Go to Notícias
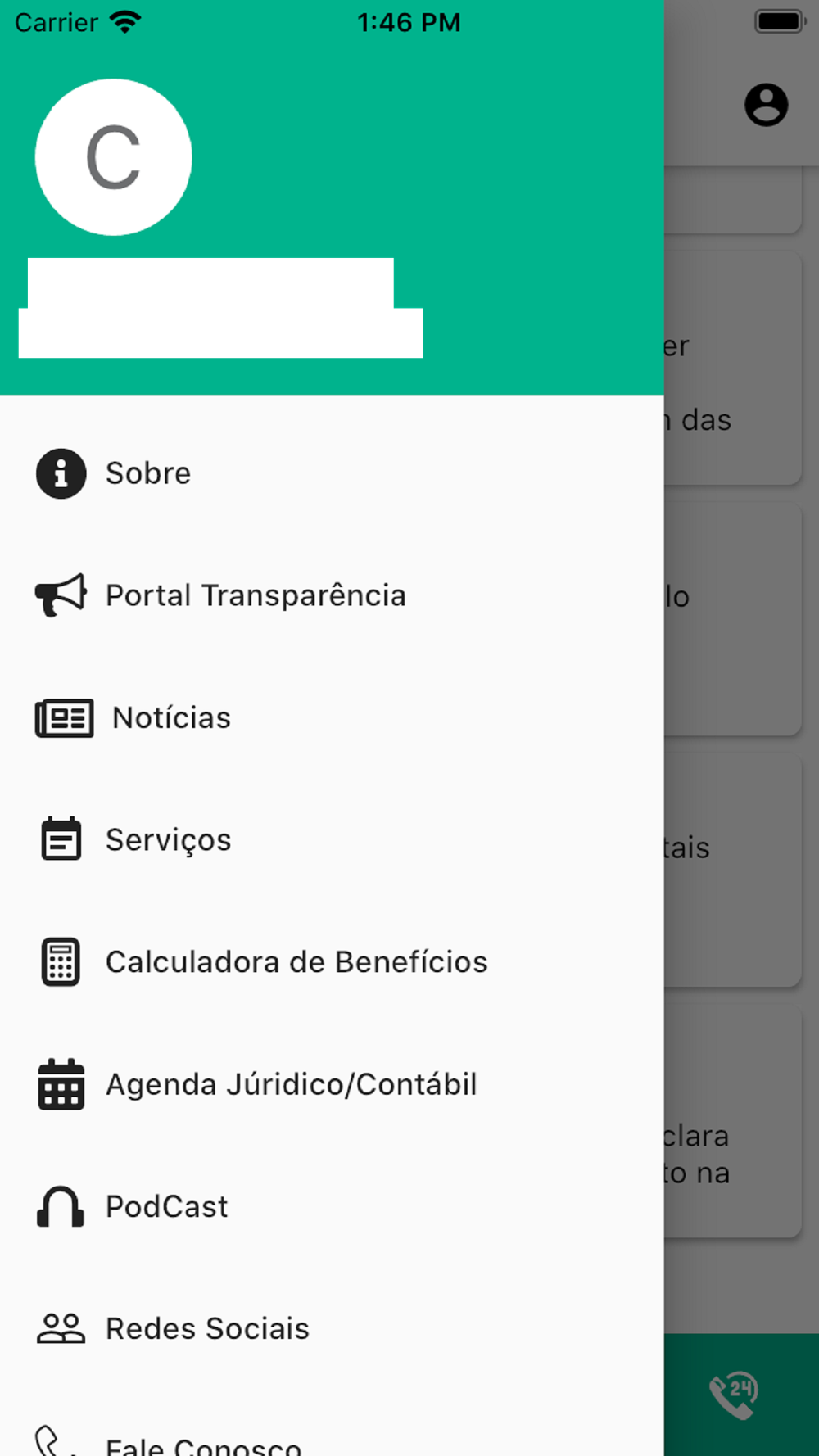Viewport: 819px width, 1456px height. click(332, 718)
